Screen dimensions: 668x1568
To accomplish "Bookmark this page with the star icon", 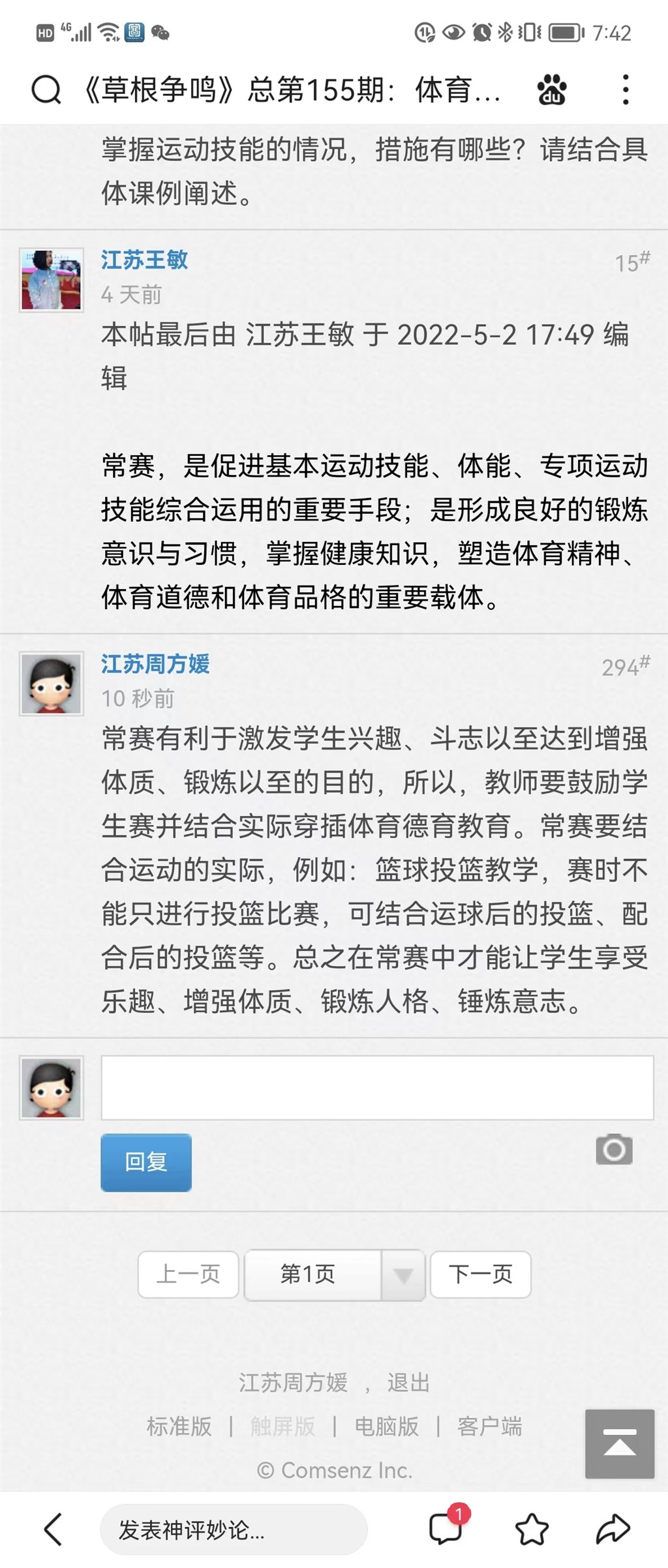I will pyautogui.click(x=532, y=1530).
